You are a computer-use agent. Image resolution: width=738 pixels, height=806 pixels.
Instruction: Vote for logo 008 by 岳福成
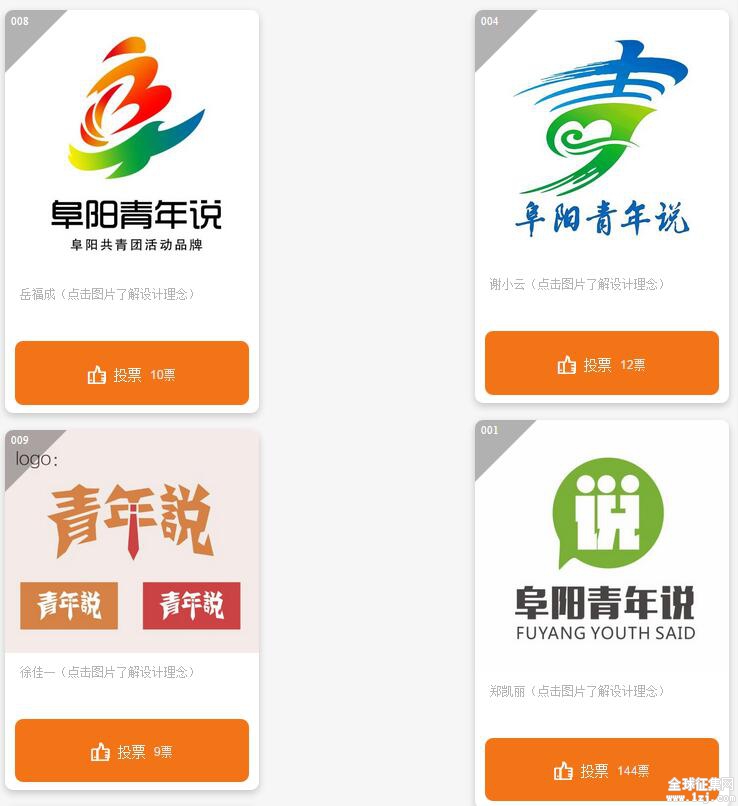coord(131,374)
